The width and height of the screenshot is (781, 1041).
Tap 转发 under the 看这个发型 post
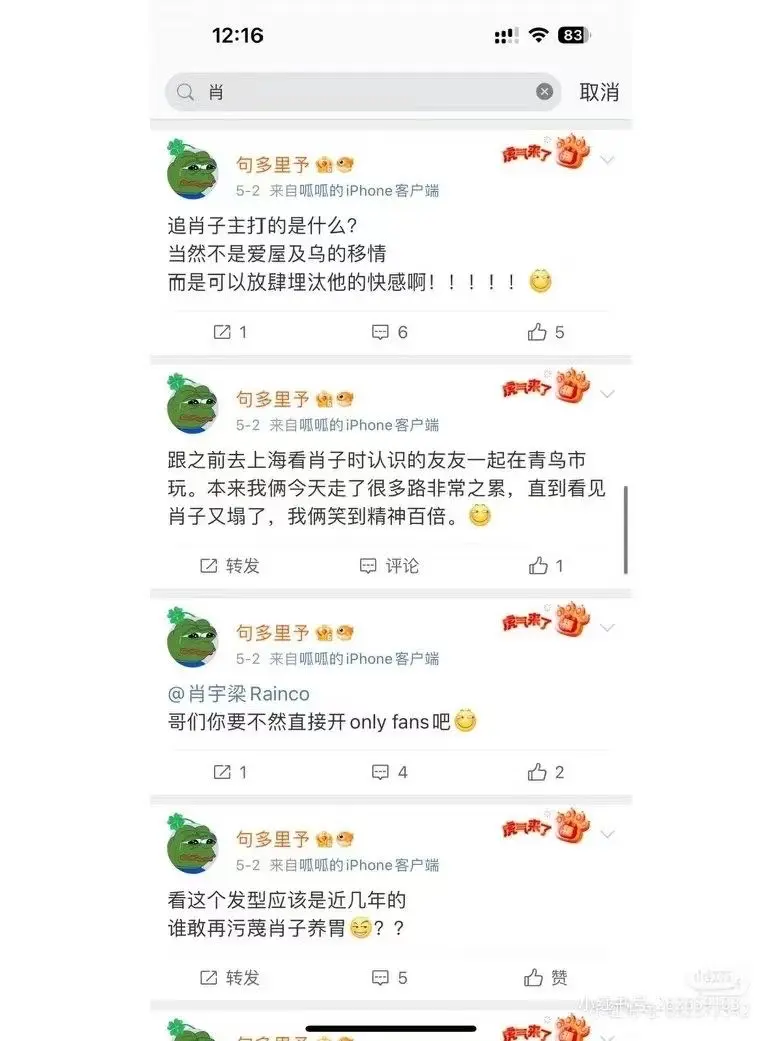(230, 977)
